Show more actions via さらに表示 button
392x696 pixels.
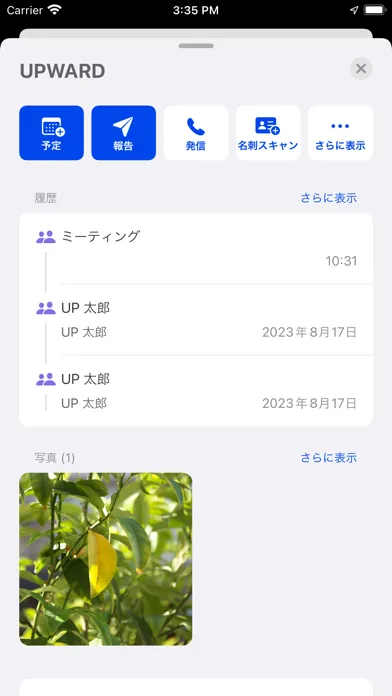341,133
